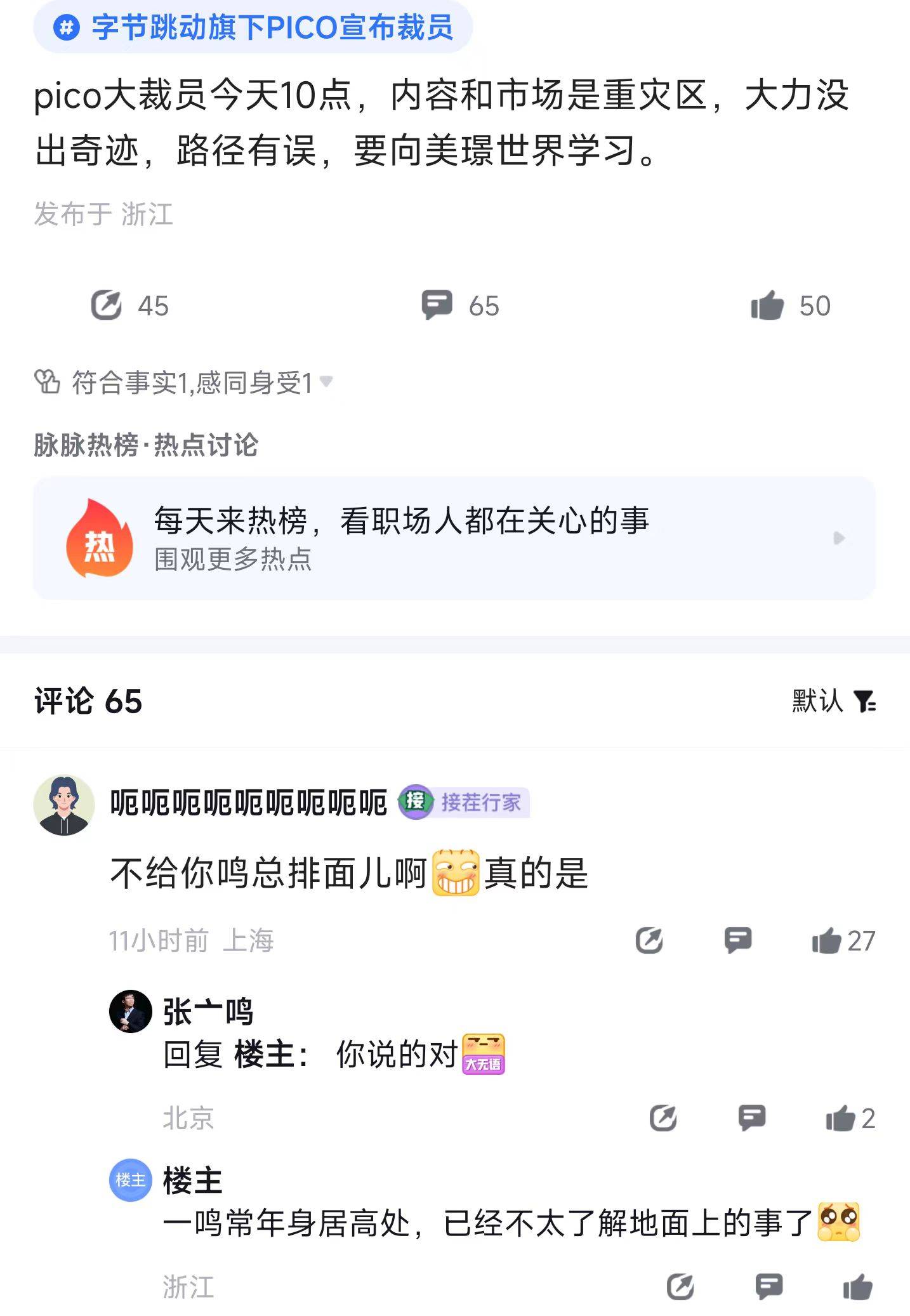The height and width of the screenshot is (1316, 910).
Task: Expand the 符合事实1,感同身受1 reactions dropdown
Action: [326, 381]
